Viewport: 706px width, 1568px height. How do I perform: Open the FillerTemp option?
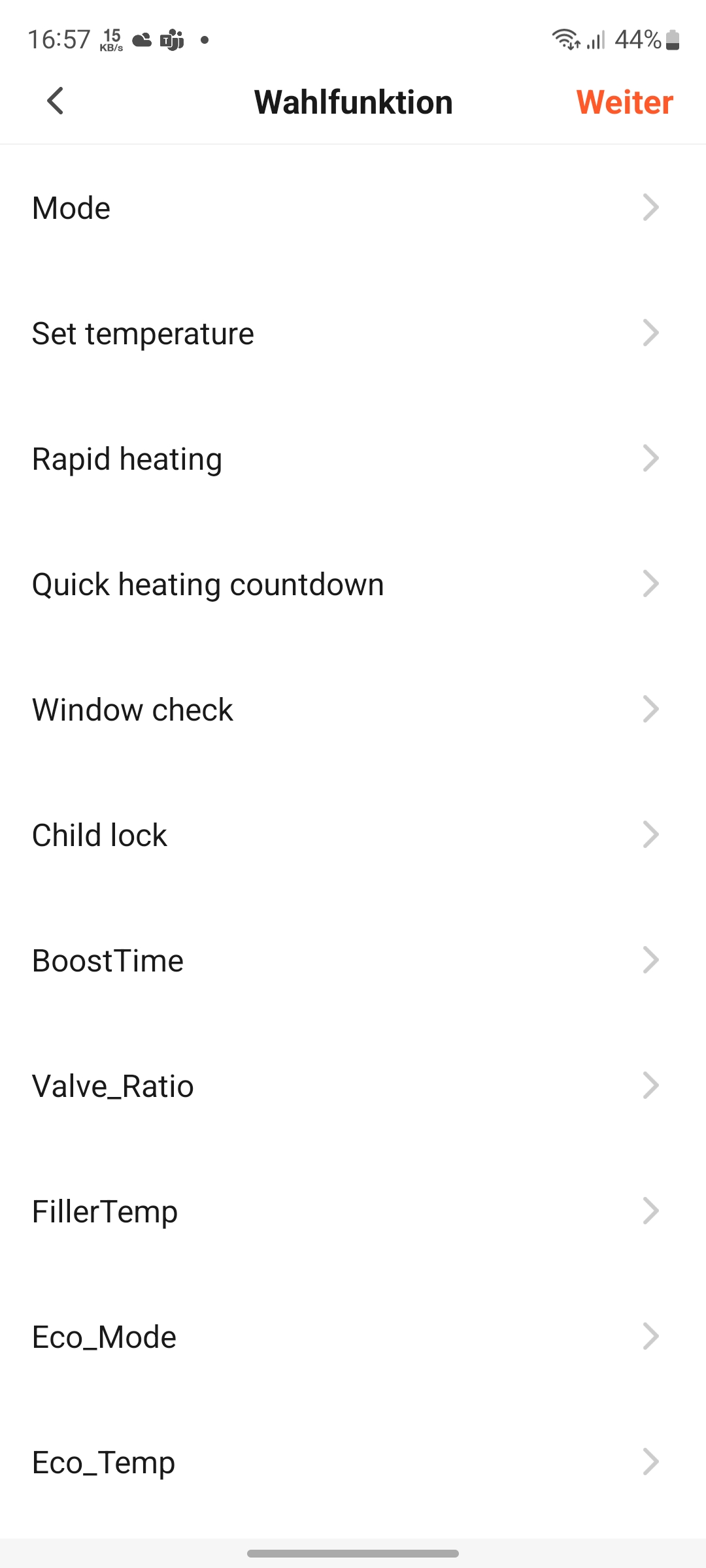click(353, 1211)
